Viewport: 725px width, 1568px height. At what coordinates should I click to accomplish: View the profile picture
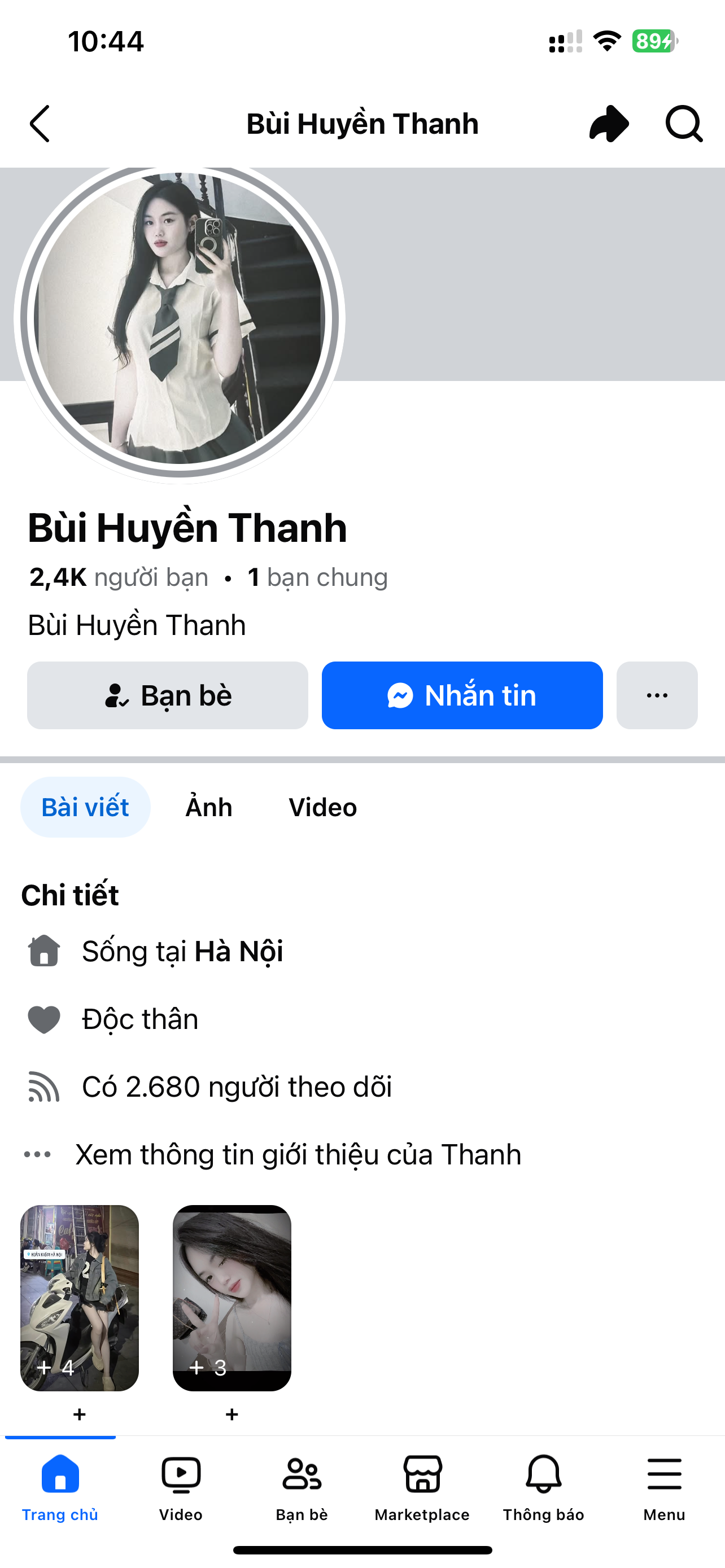coord(180,318)
